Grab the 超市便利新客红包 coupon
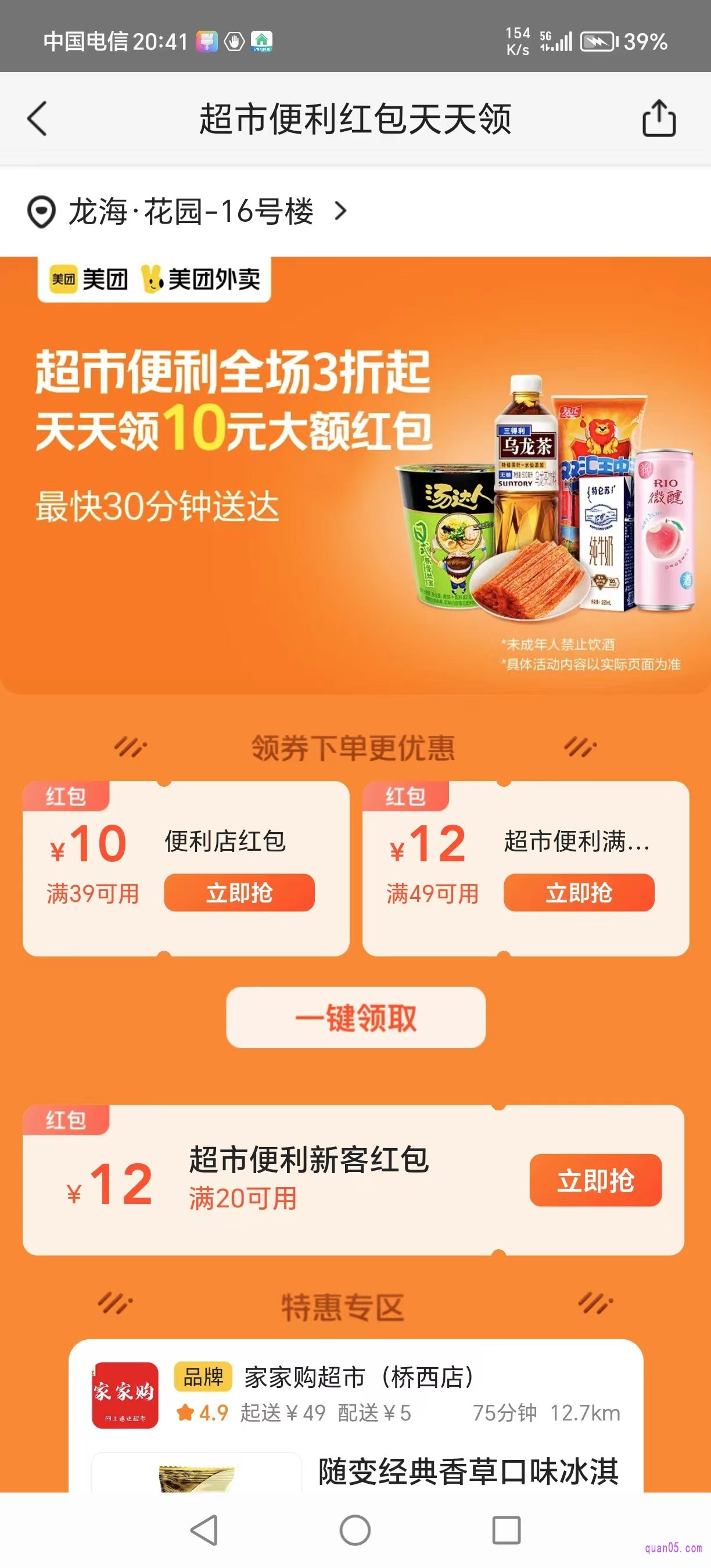Image resolution: width=711 pixels, height=1568 pixels. [x=595, y=1179]
